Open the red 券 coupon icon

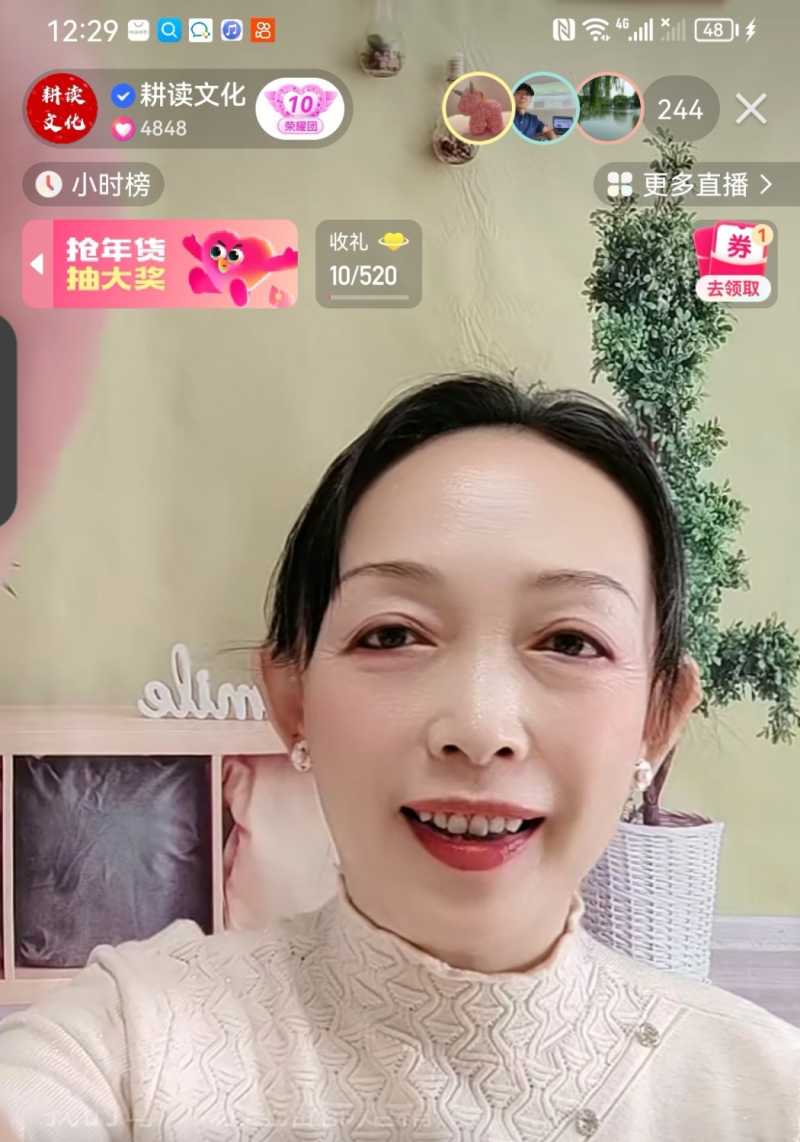(x=738, y=244)
